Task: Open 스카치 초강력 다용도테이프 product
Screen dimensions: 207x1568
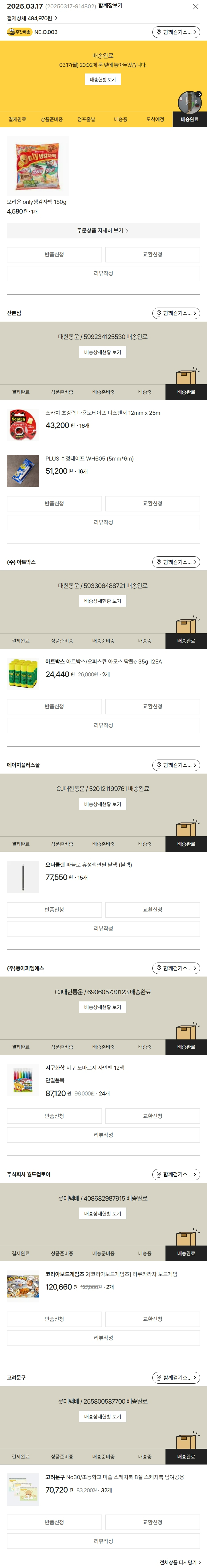Action: coord(102,413)
